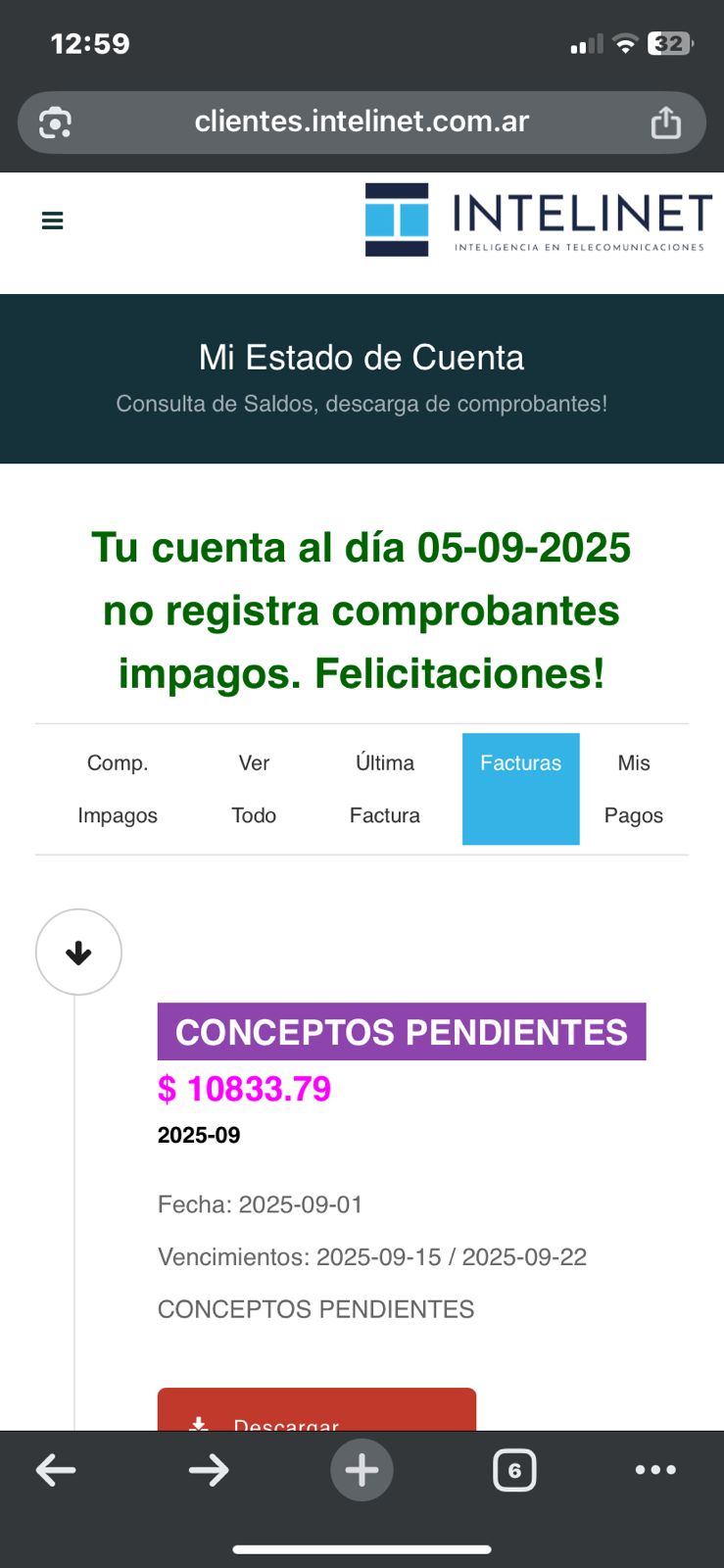Open the browser's three-dot menu
This screenshot has width=724, height=1568.
point(655,1470)
